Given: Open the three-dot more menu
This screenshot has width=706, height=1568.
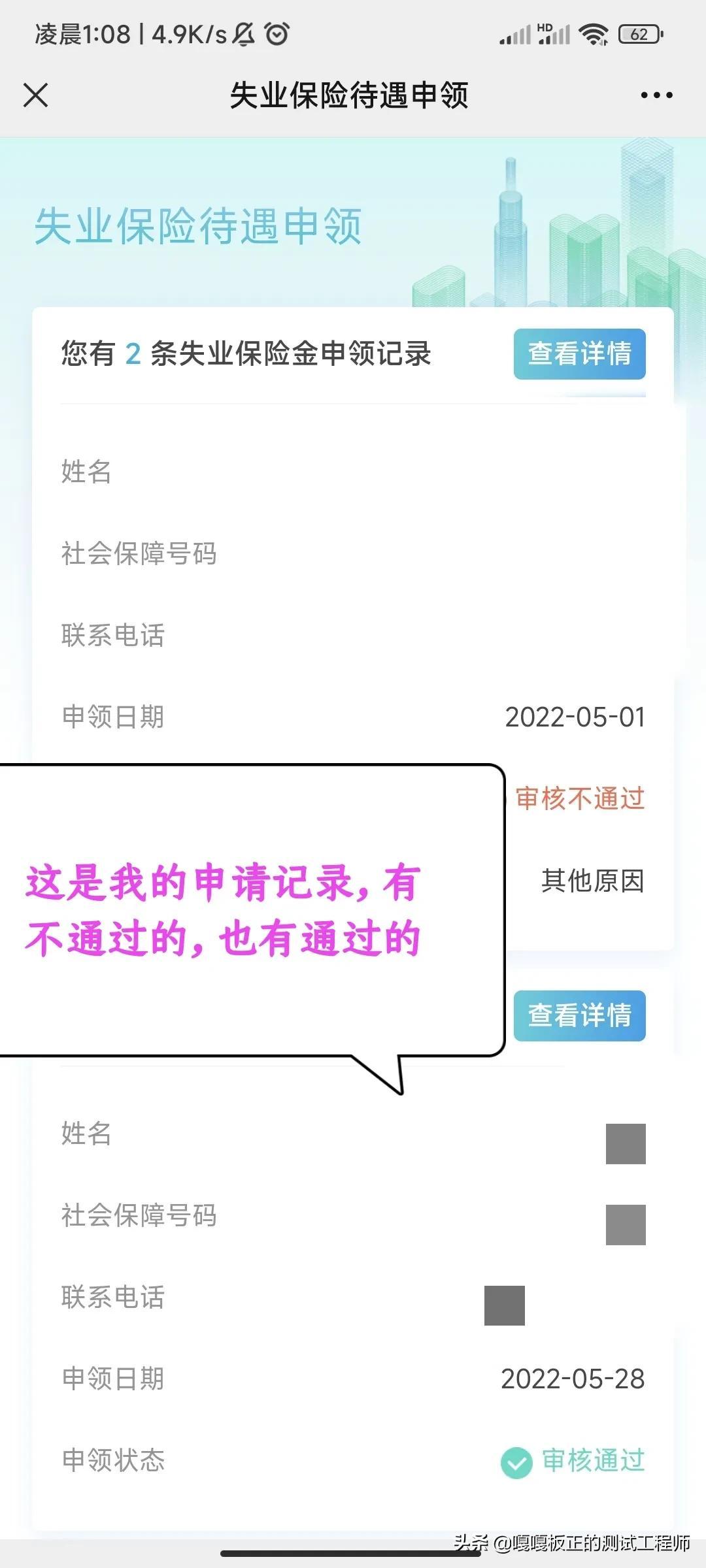Looking at the screenshot, I should (656, 95).
